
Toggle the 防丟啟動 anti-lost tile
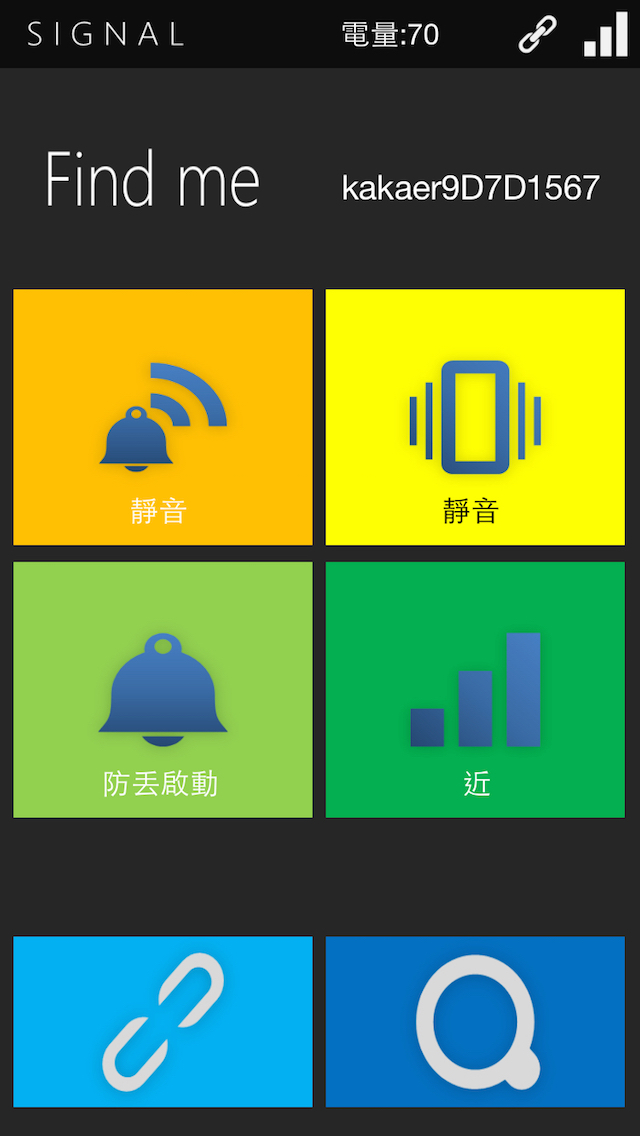pyautogui.click(x=163, y=690)
